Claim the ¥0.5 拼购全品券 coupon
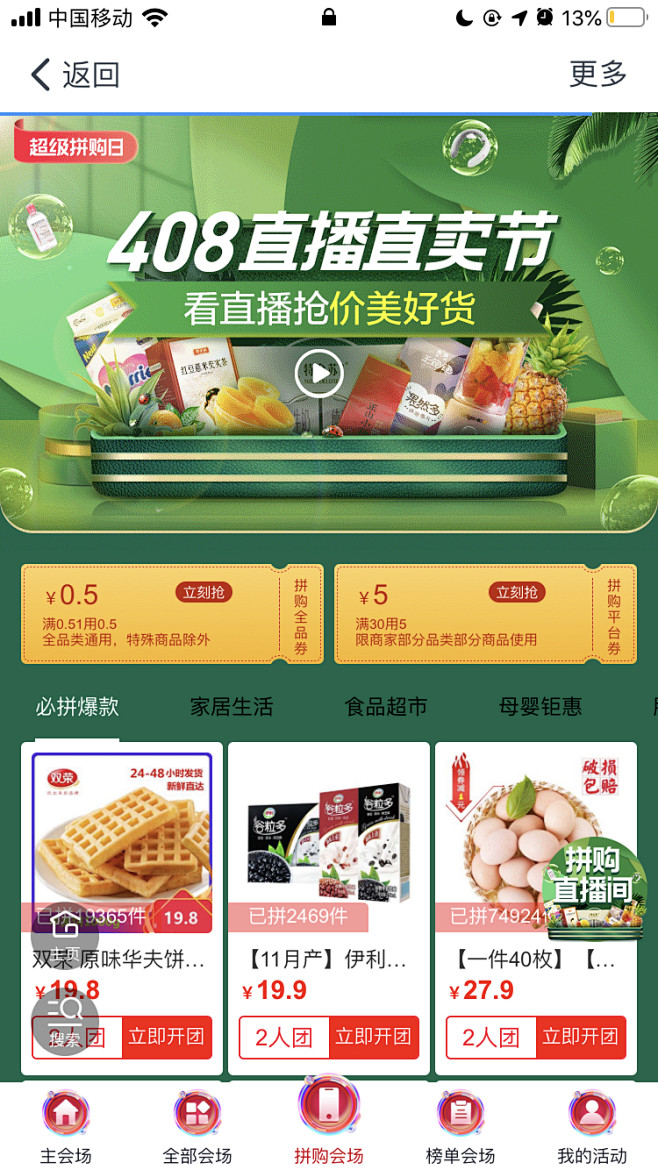This screenshot has height=1170, width=658. pos(204,592)
